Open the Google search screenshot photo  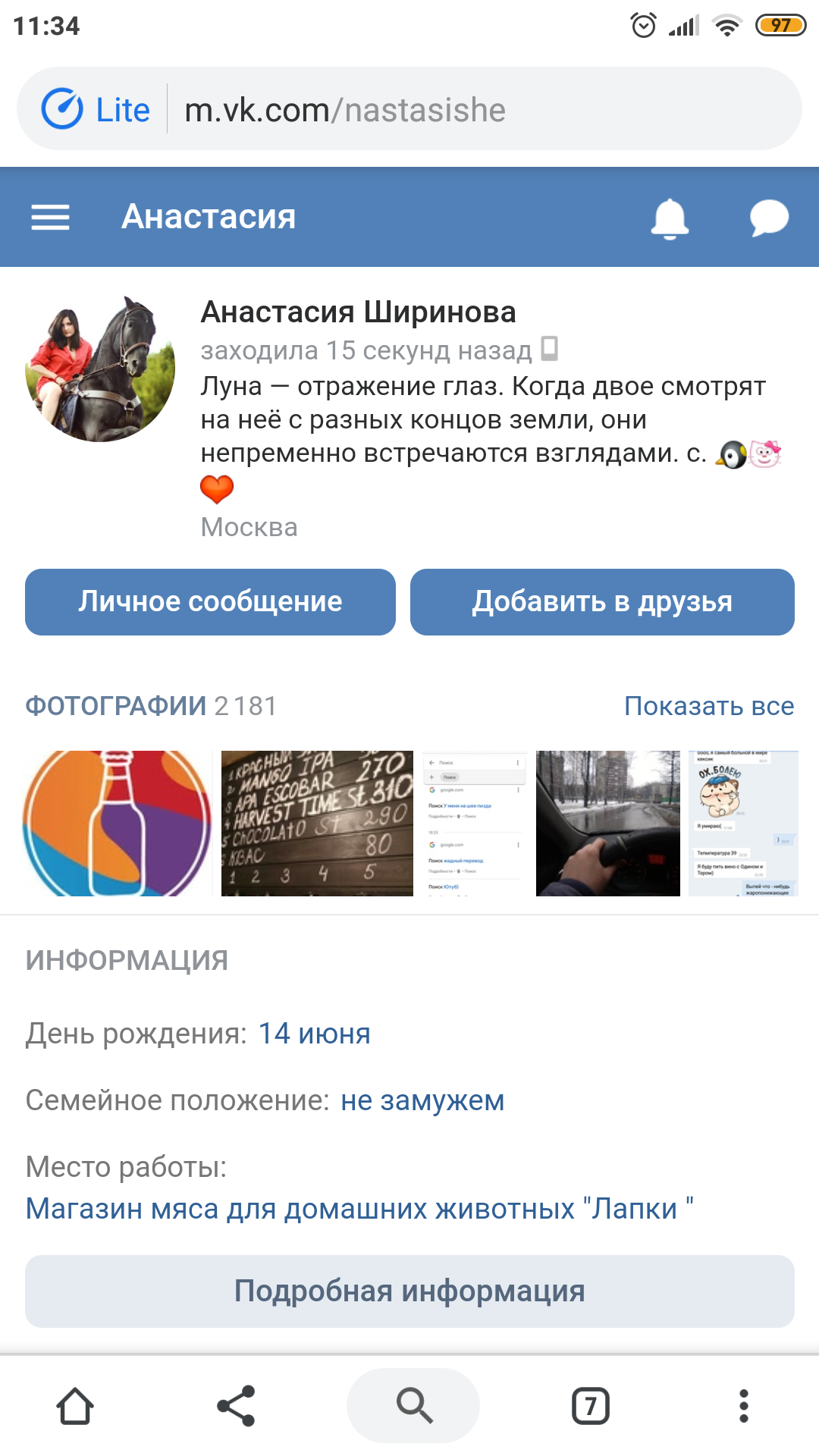coord(475,824)
